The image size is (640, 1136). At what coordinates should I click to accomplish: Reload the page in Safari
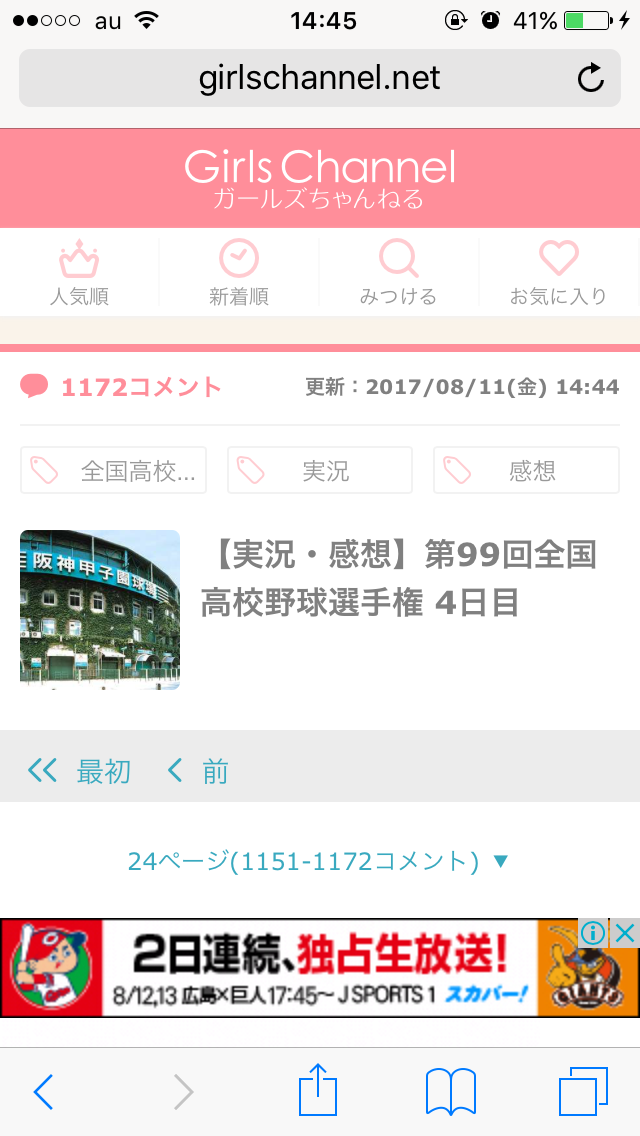click(590, 78)
